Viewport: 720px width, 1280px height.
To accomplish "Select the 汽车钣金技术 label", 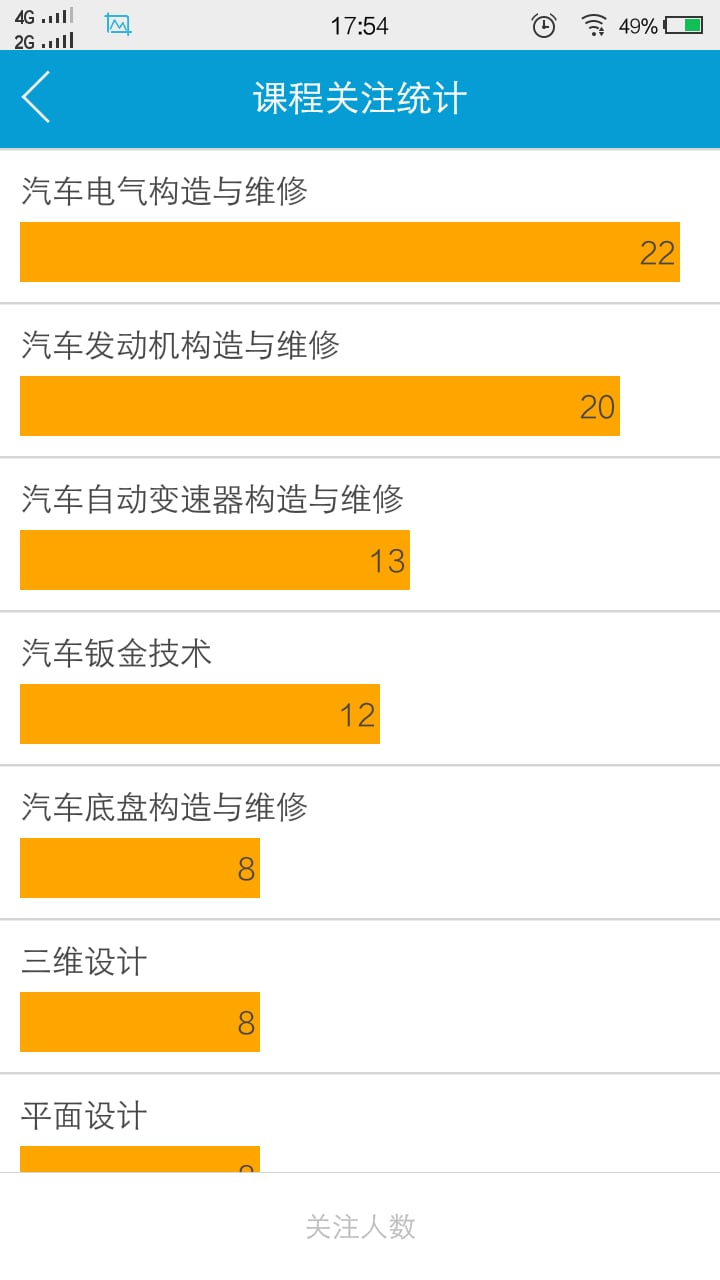I will coord(120,653).
